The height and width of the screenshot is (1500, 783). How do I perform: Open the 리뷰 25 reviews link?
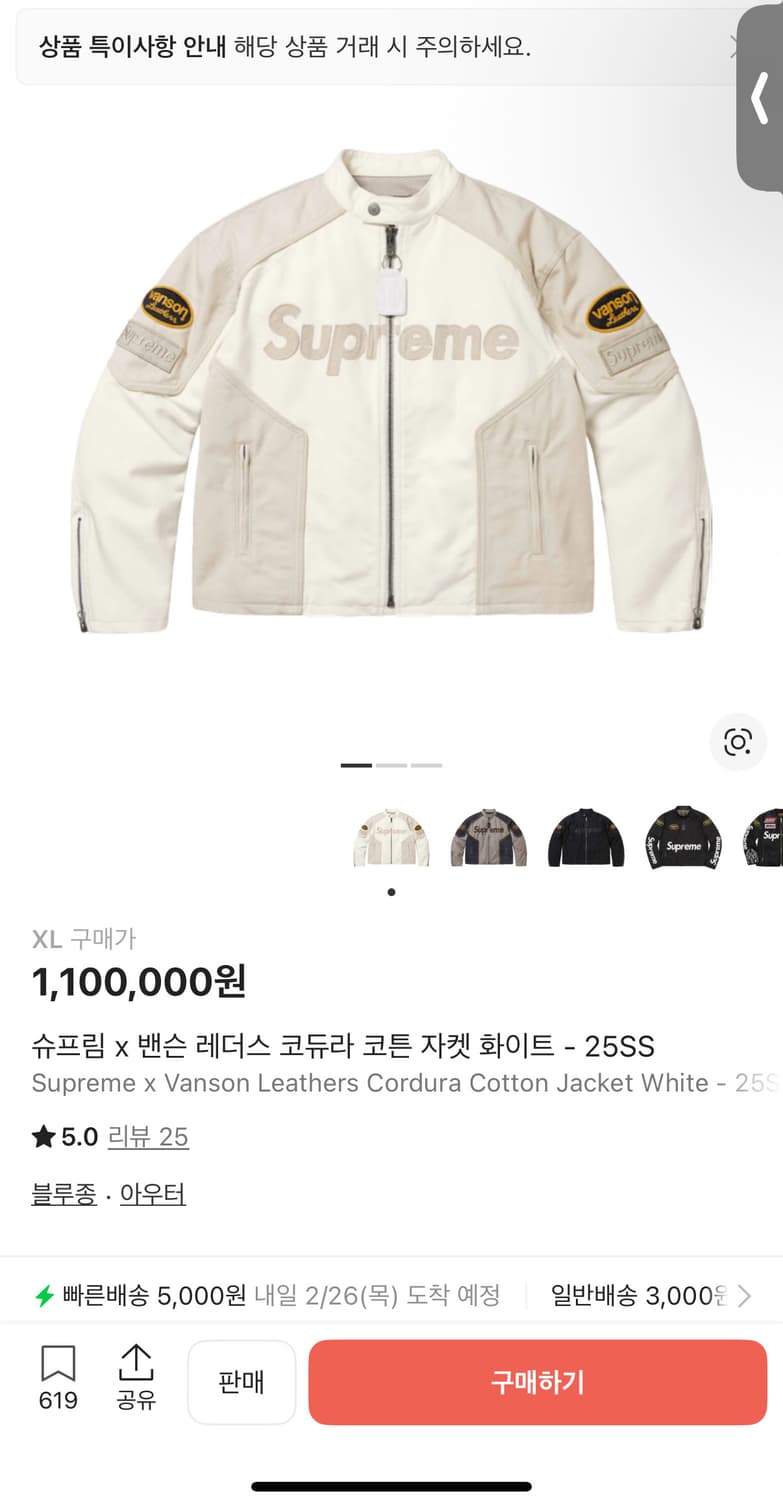(x=148, y=1137)
